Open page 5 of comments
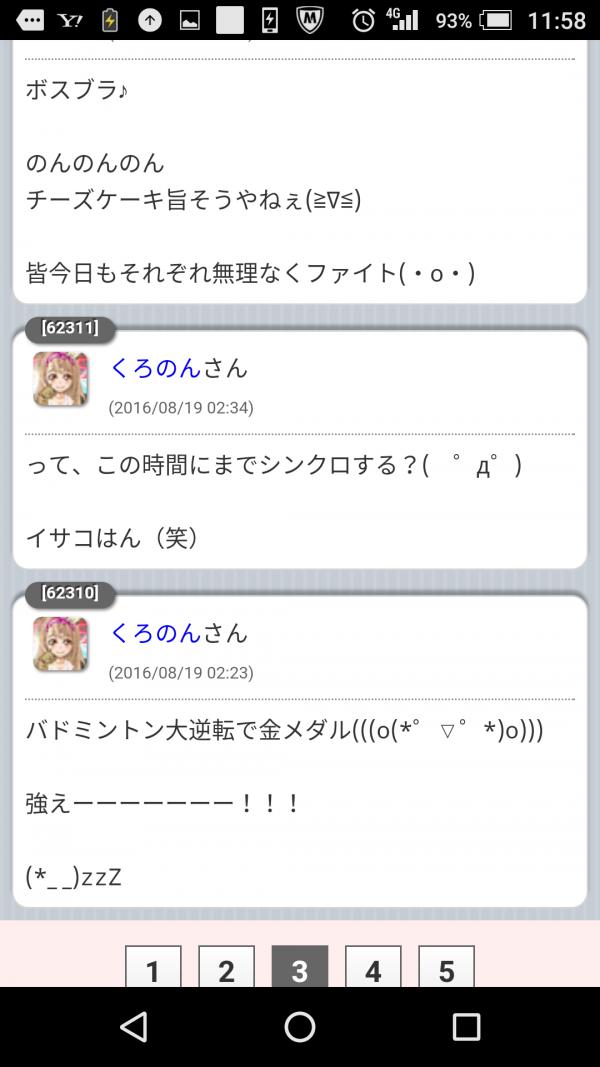Viewport: 600px width, 1067px height. tap(446, 968)
